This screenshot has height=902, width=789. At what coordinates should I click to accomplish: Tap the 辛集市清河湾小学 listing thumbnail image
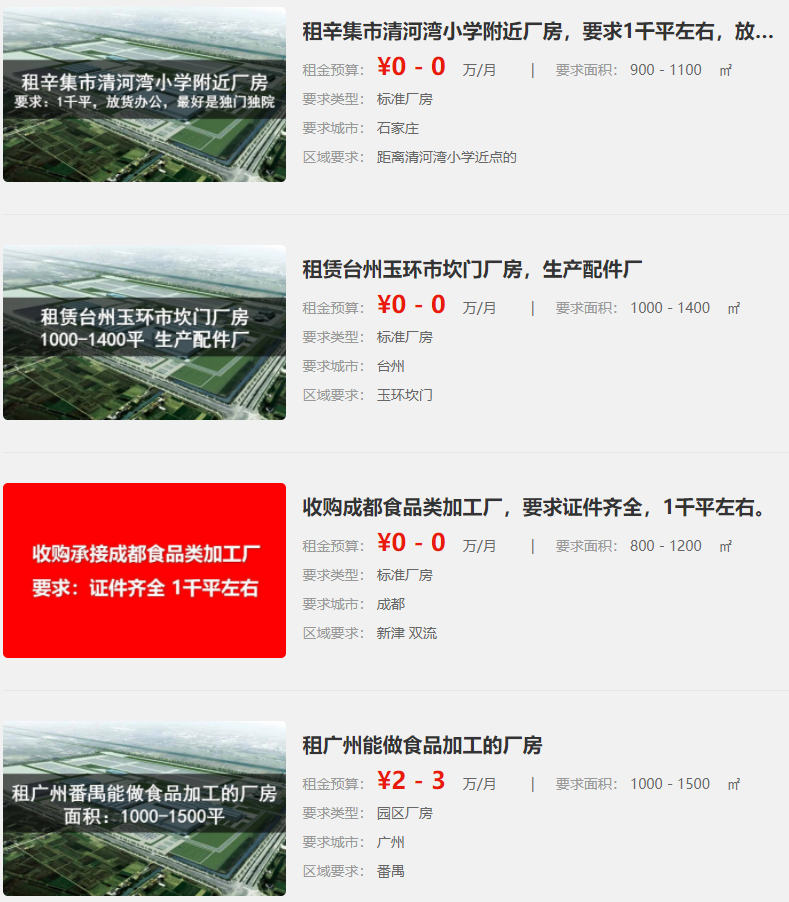click(144, 95)
